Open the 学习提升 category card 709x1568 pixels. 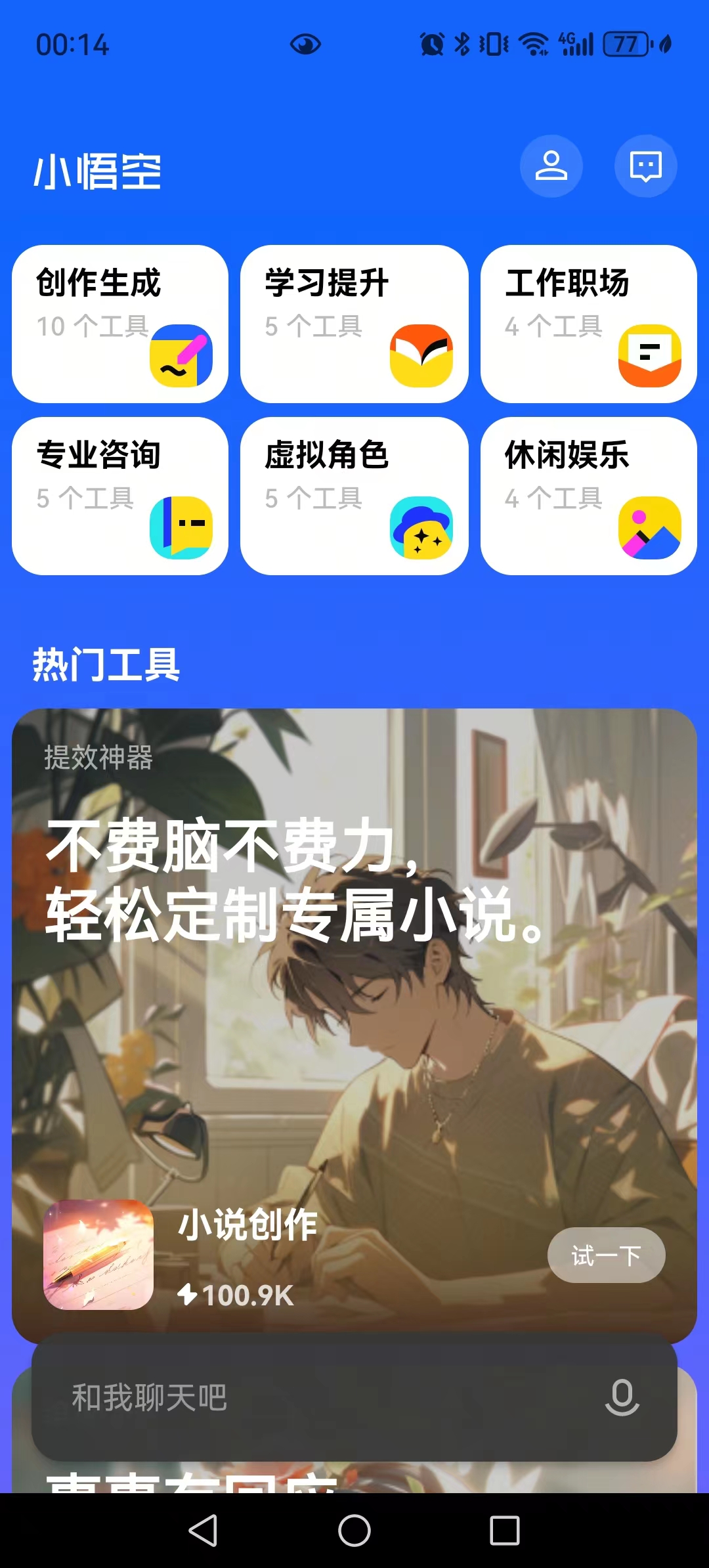354,324
